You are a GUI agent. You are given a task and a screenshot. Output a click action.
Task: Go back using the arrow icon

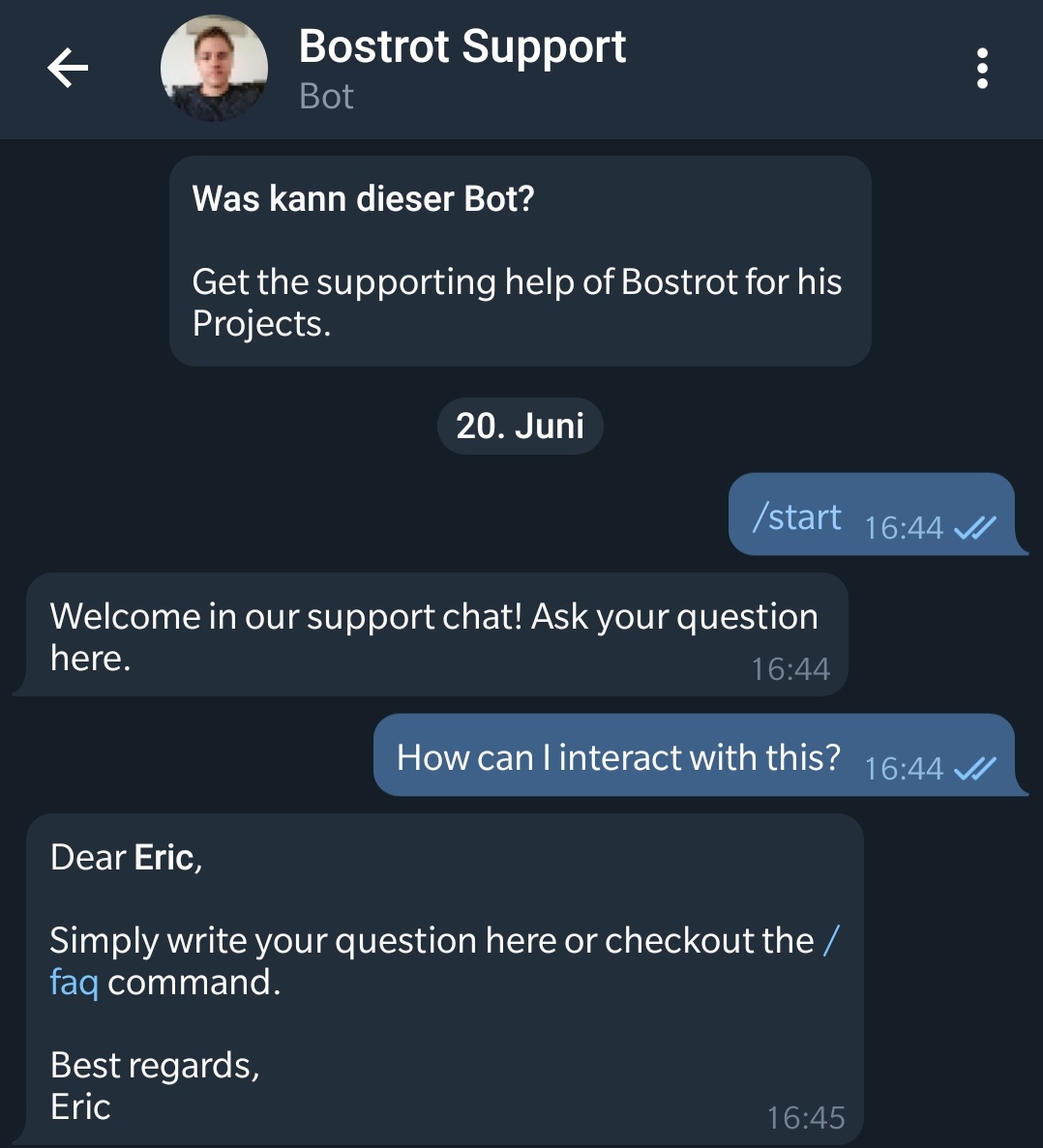pos(68,68)
